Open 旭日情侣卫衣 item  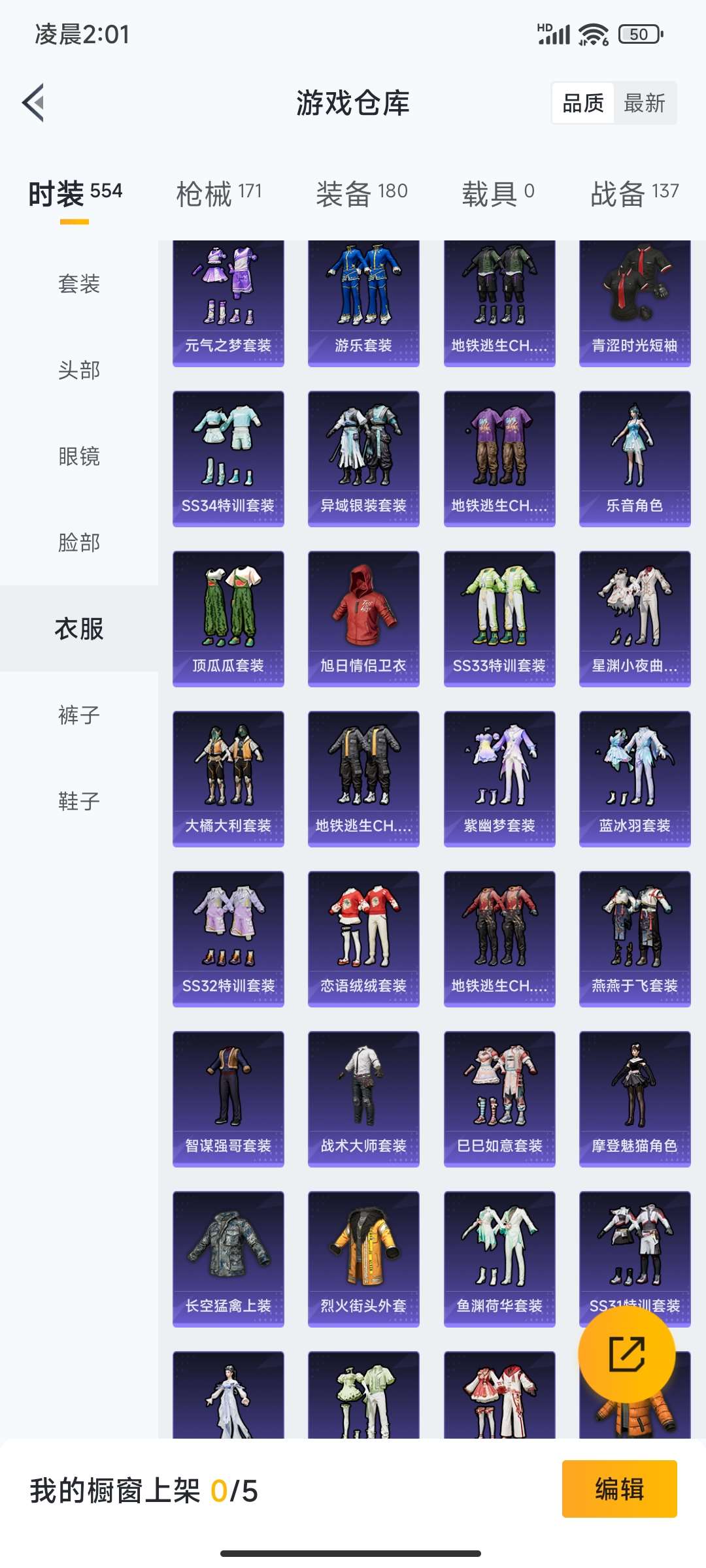363,618
